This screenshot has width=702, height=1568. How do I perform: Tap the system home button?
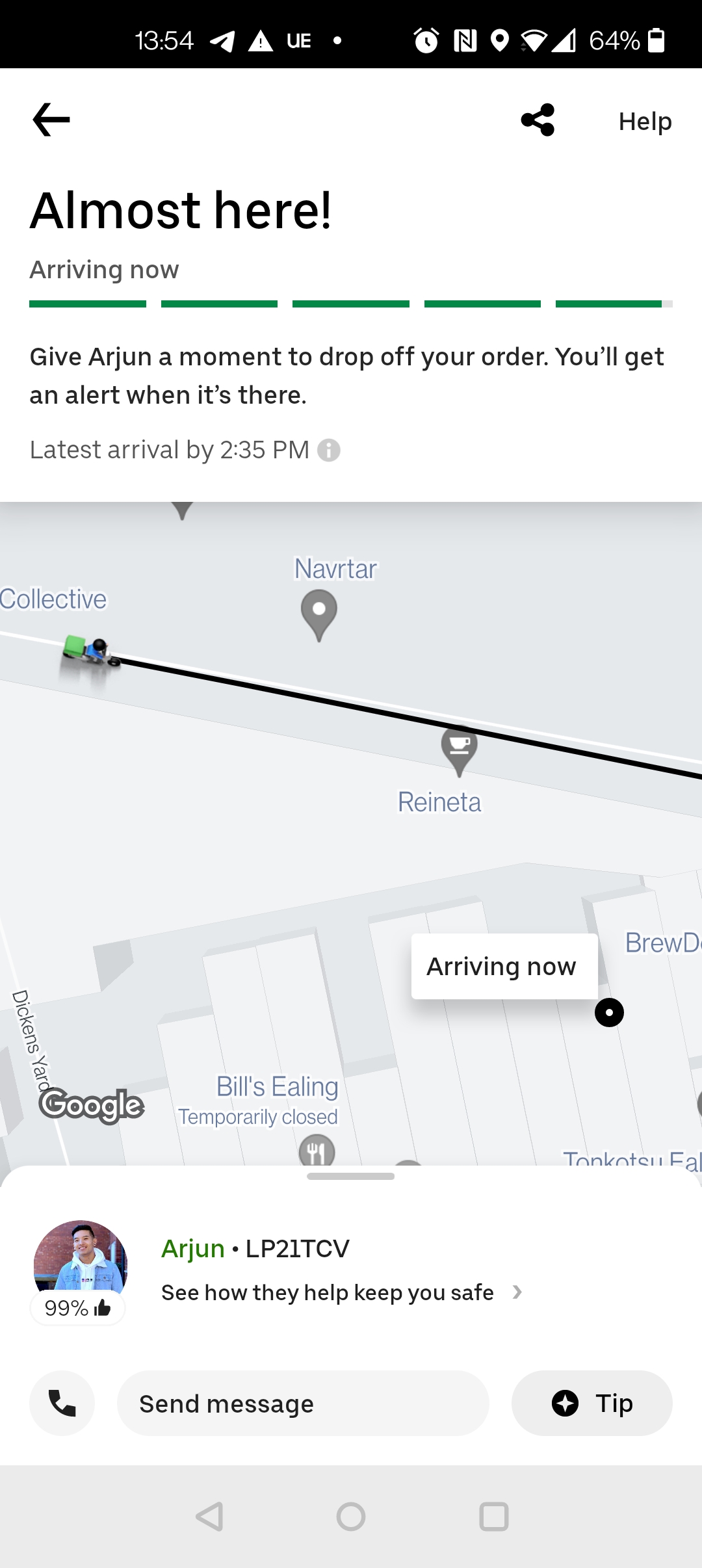click(x=351, y=1517)
